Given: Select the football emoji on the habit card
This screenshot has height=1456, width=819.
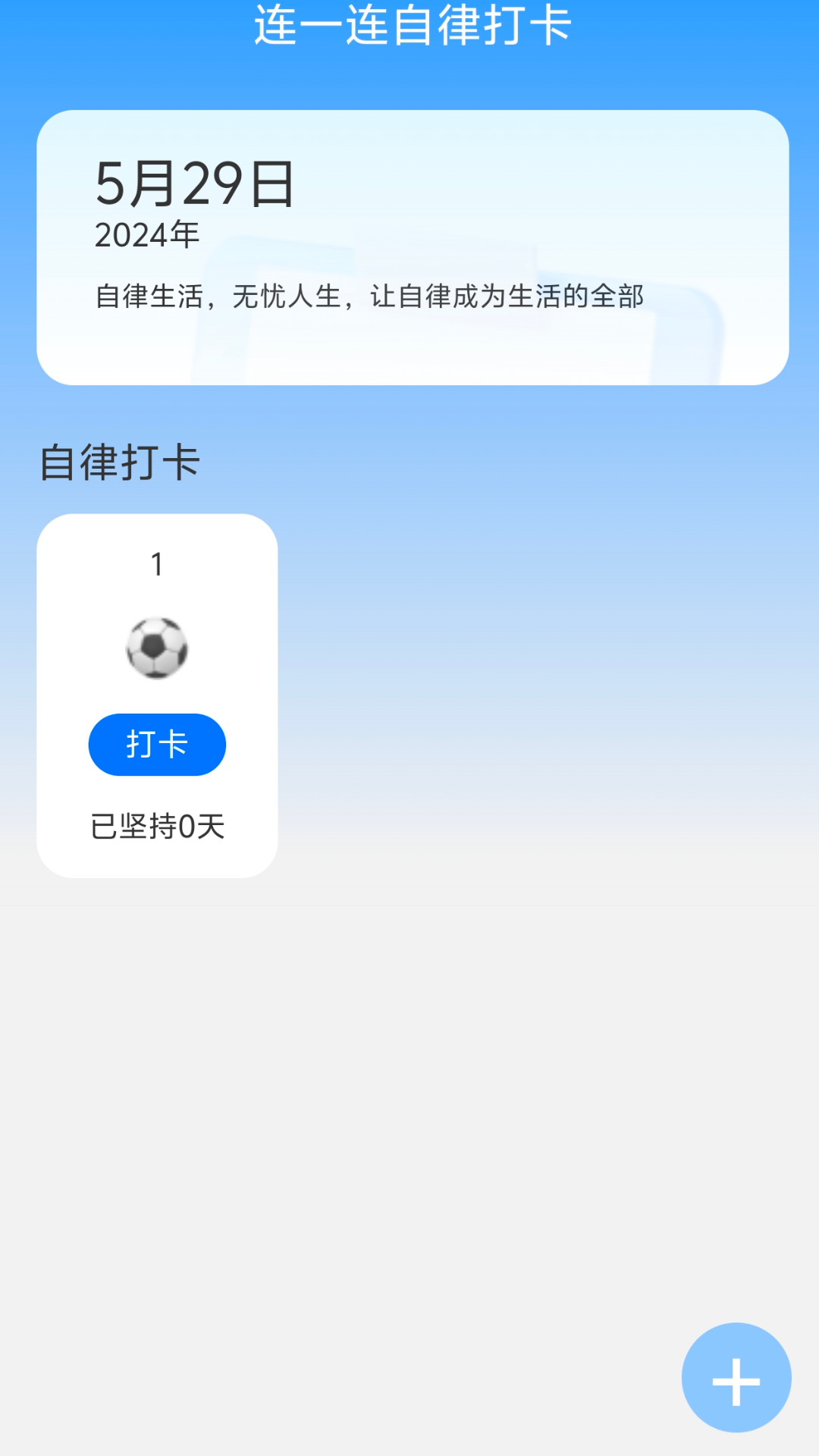Looking at the screenshot, I should coord(156,648).
